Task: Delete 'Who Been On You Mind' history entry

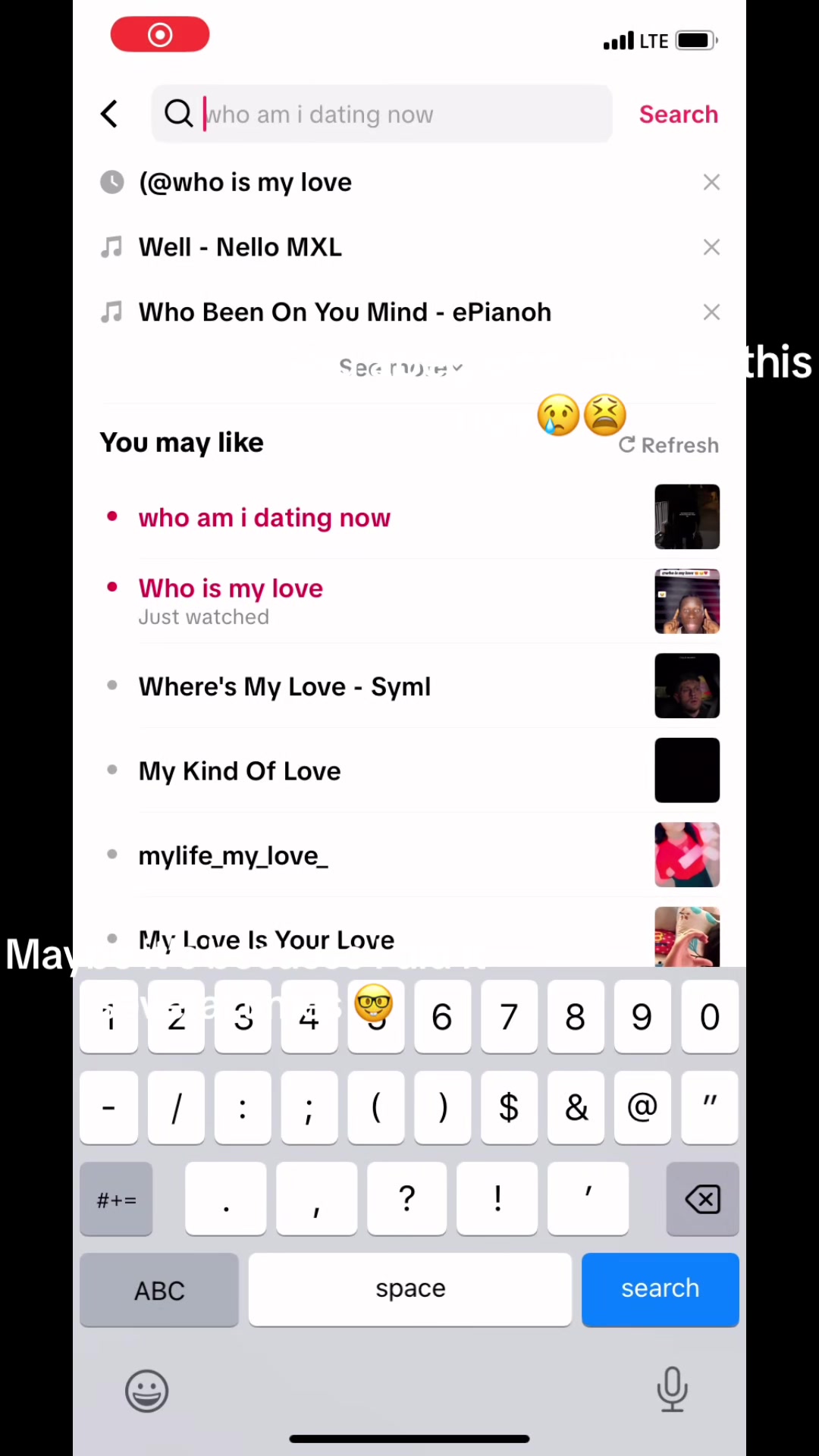Action: pos(711,312)
